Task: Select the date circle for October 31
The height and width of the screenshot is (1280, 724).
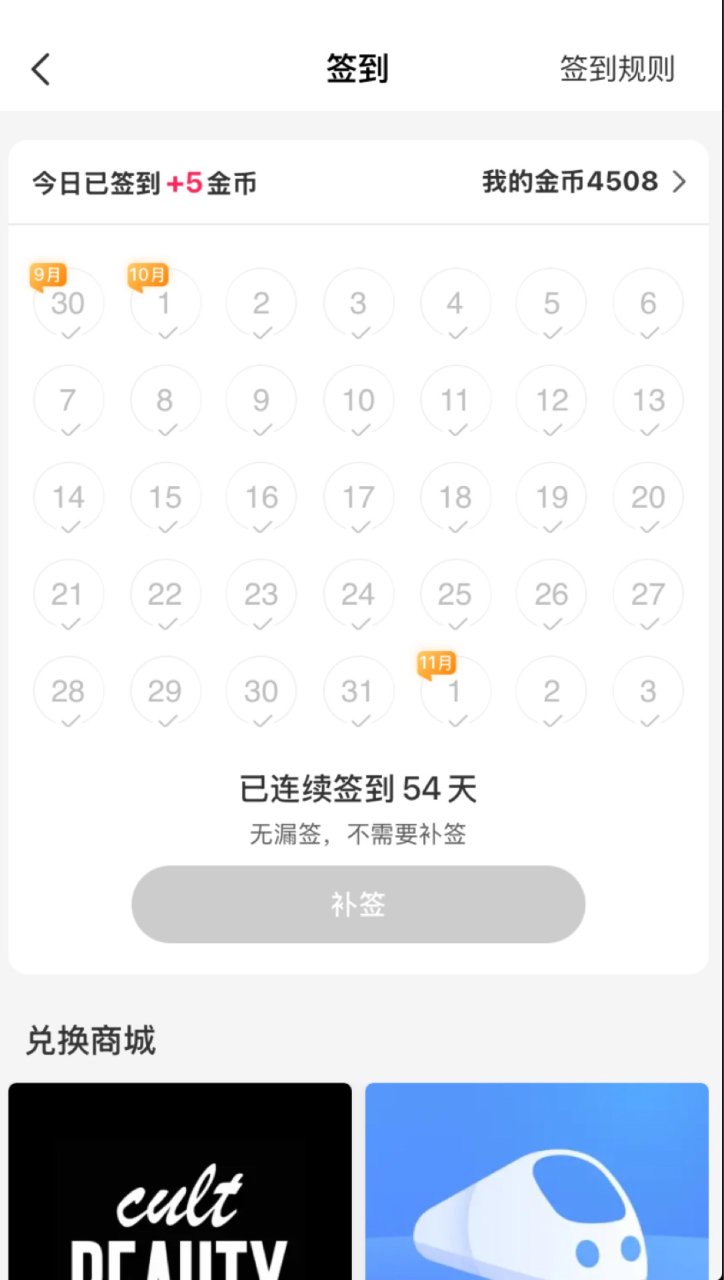Action: (x=358, y=691)
